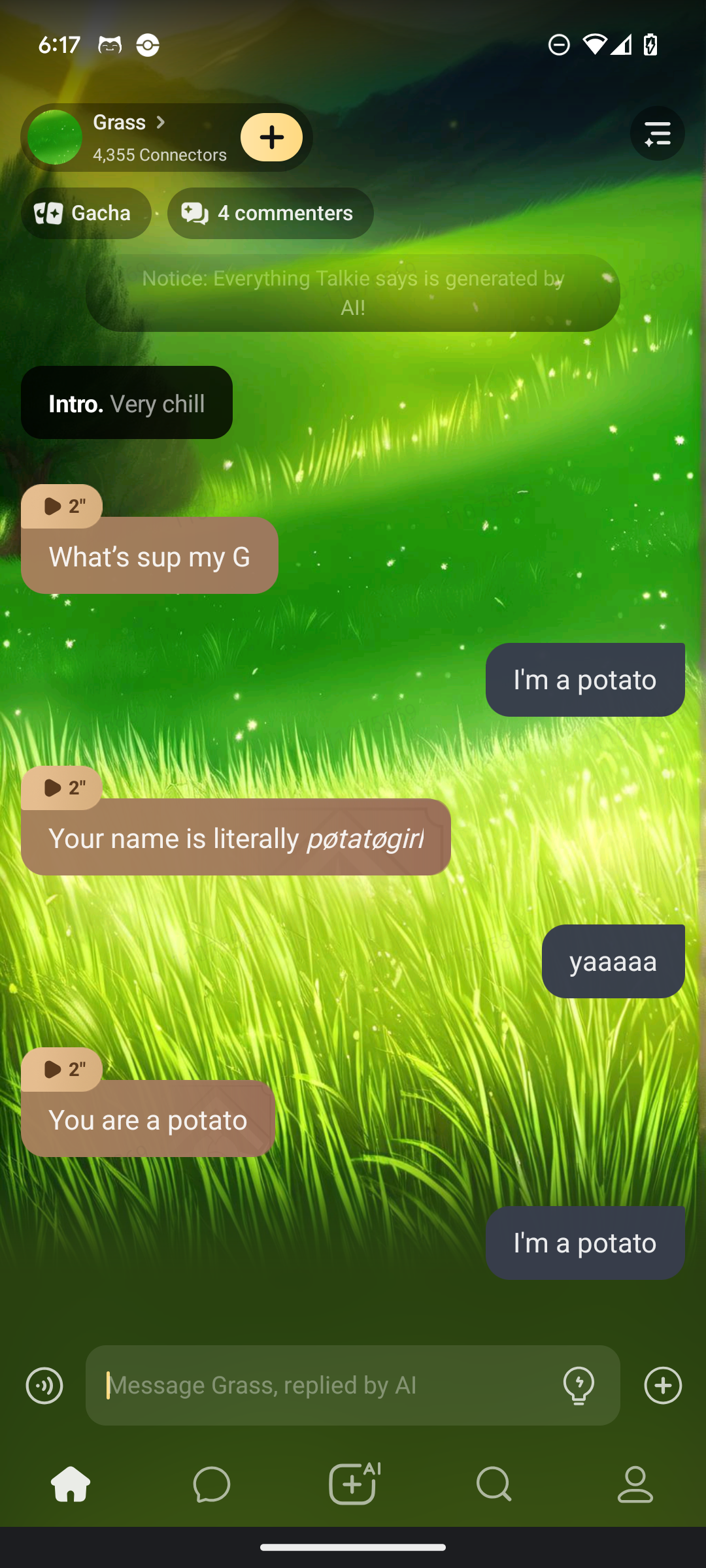Play audio for "What's sup my G"
The image size is (706, 1568).
(x=62, y=506)
